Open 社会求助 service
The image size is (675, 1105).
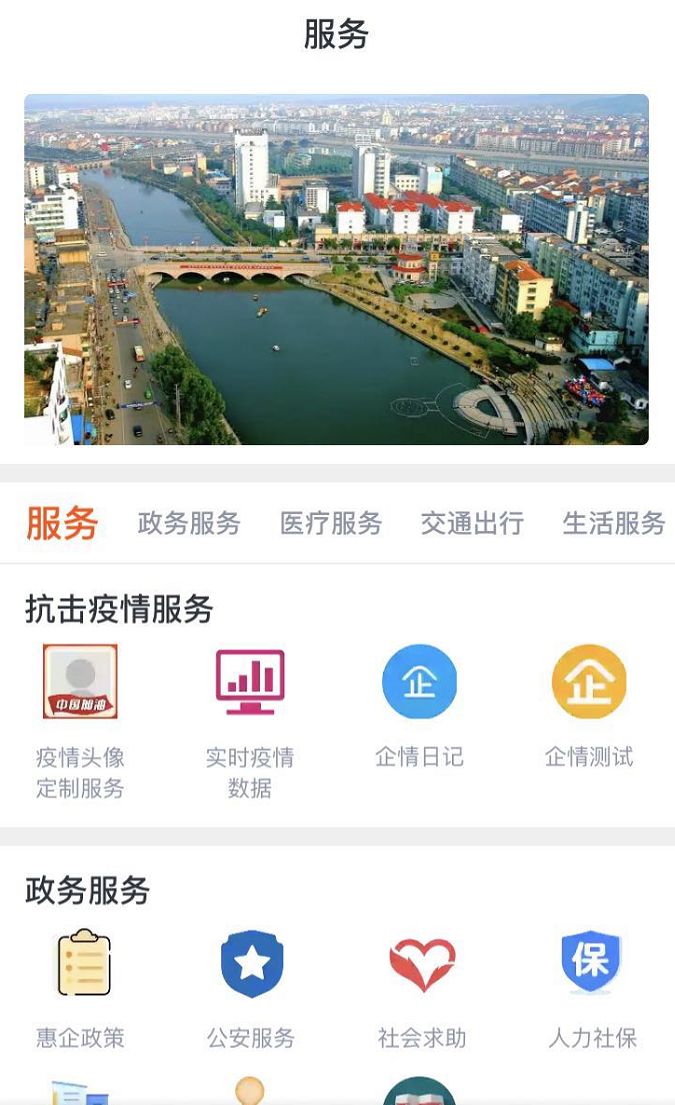[x=421, y=964]
